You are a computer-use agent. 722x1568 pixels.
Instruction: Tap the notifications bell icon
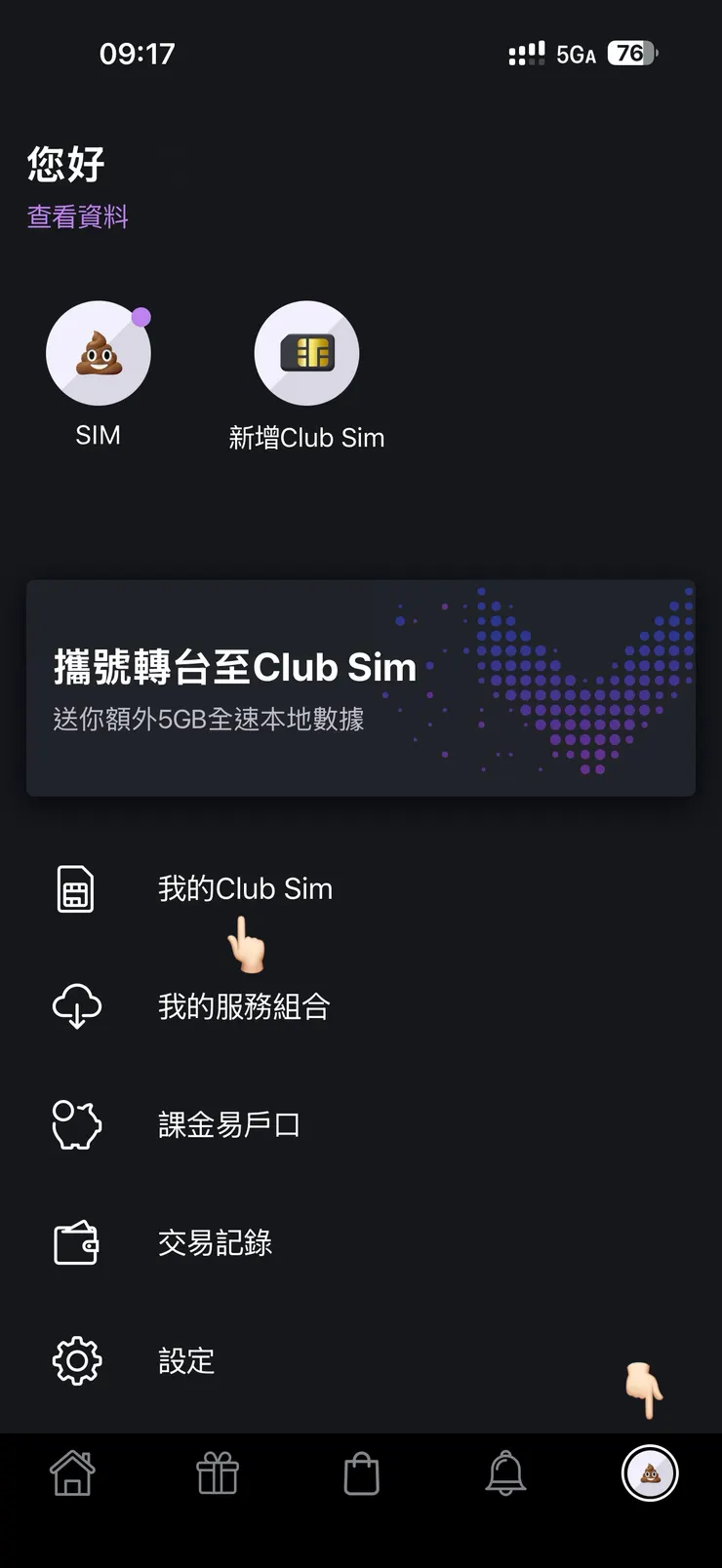coord(504,1474)
